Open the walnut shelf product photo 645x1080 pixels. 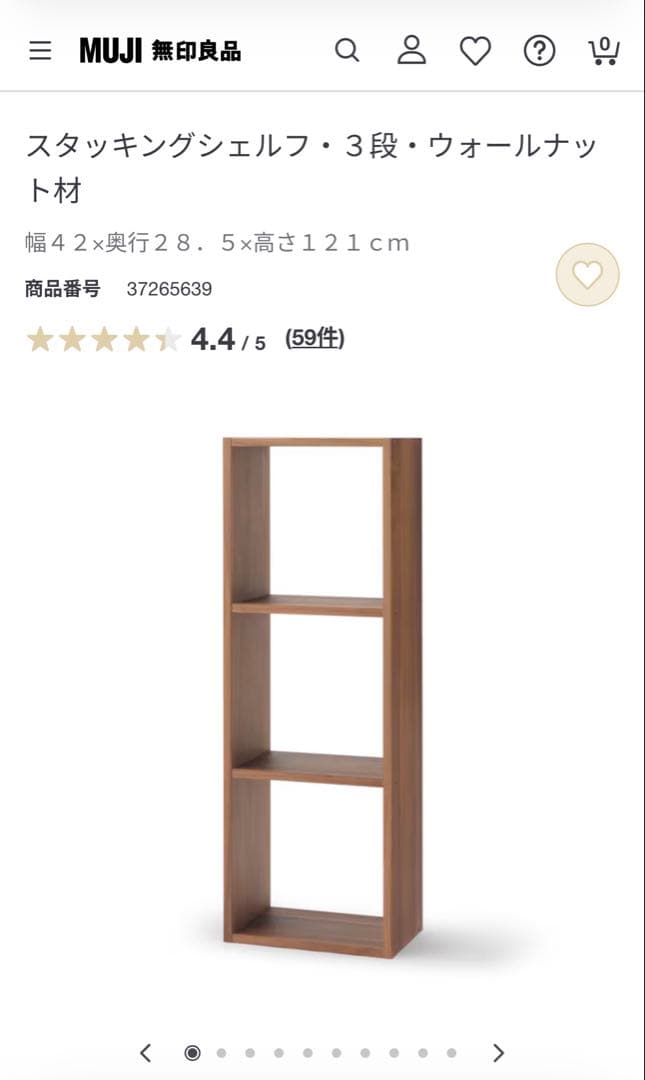(x=322, y=696)
